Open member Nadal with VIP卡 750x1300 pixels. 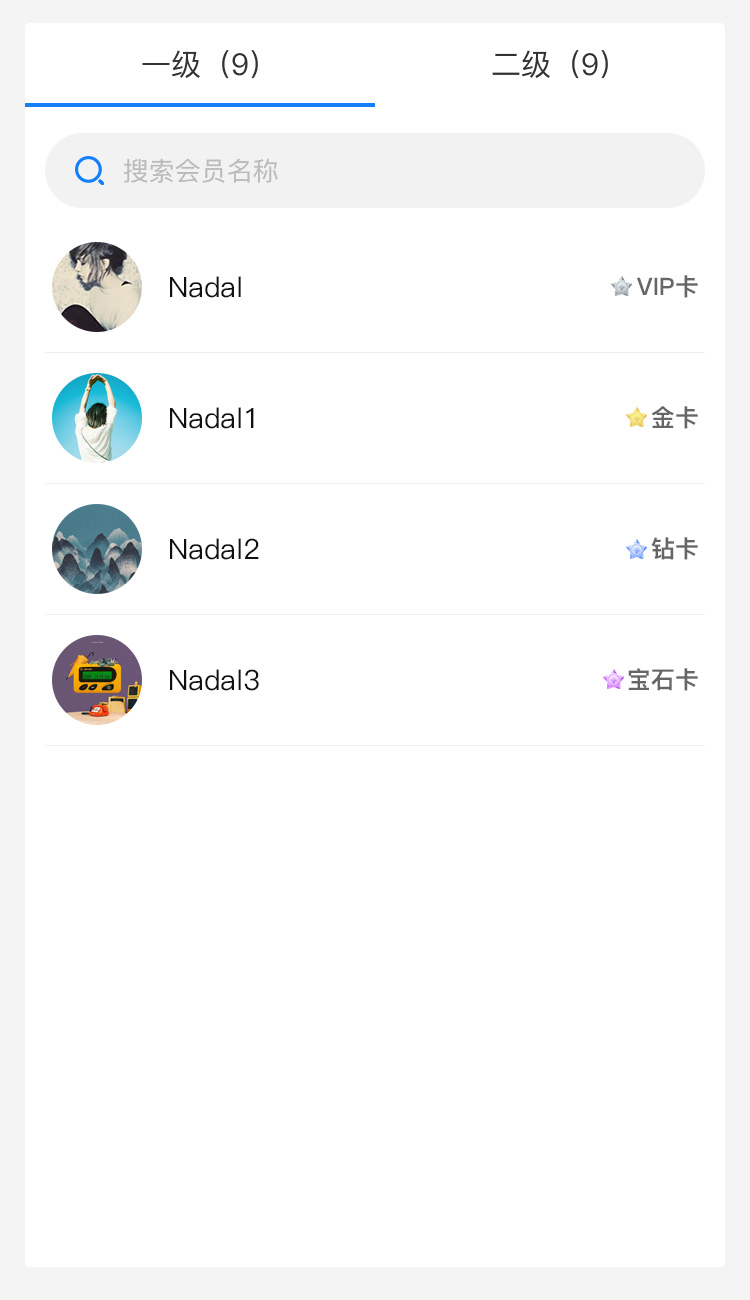(x=375, y=288)
